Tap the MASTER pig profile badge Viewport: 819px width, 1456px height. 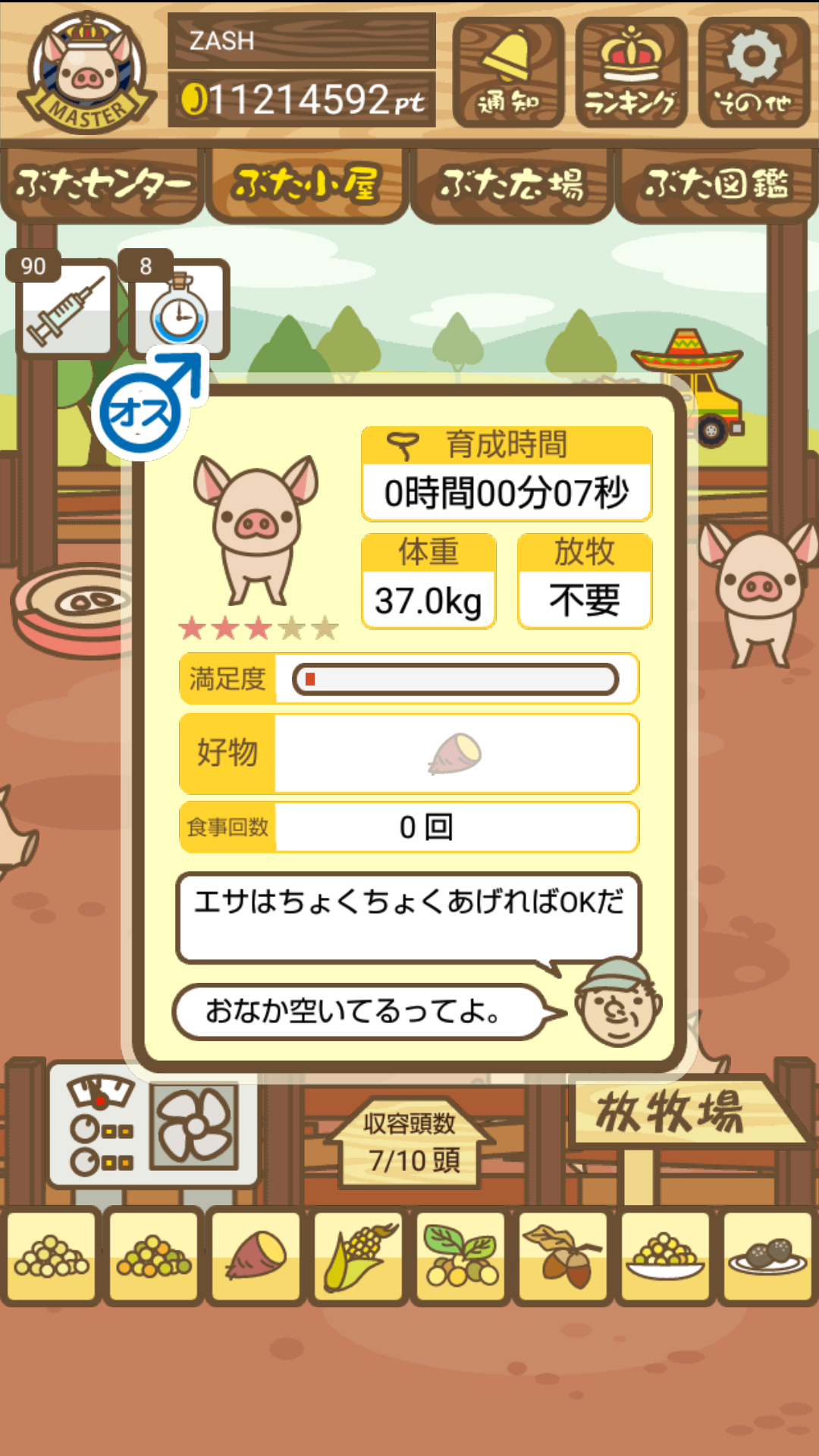coord(88,73)
